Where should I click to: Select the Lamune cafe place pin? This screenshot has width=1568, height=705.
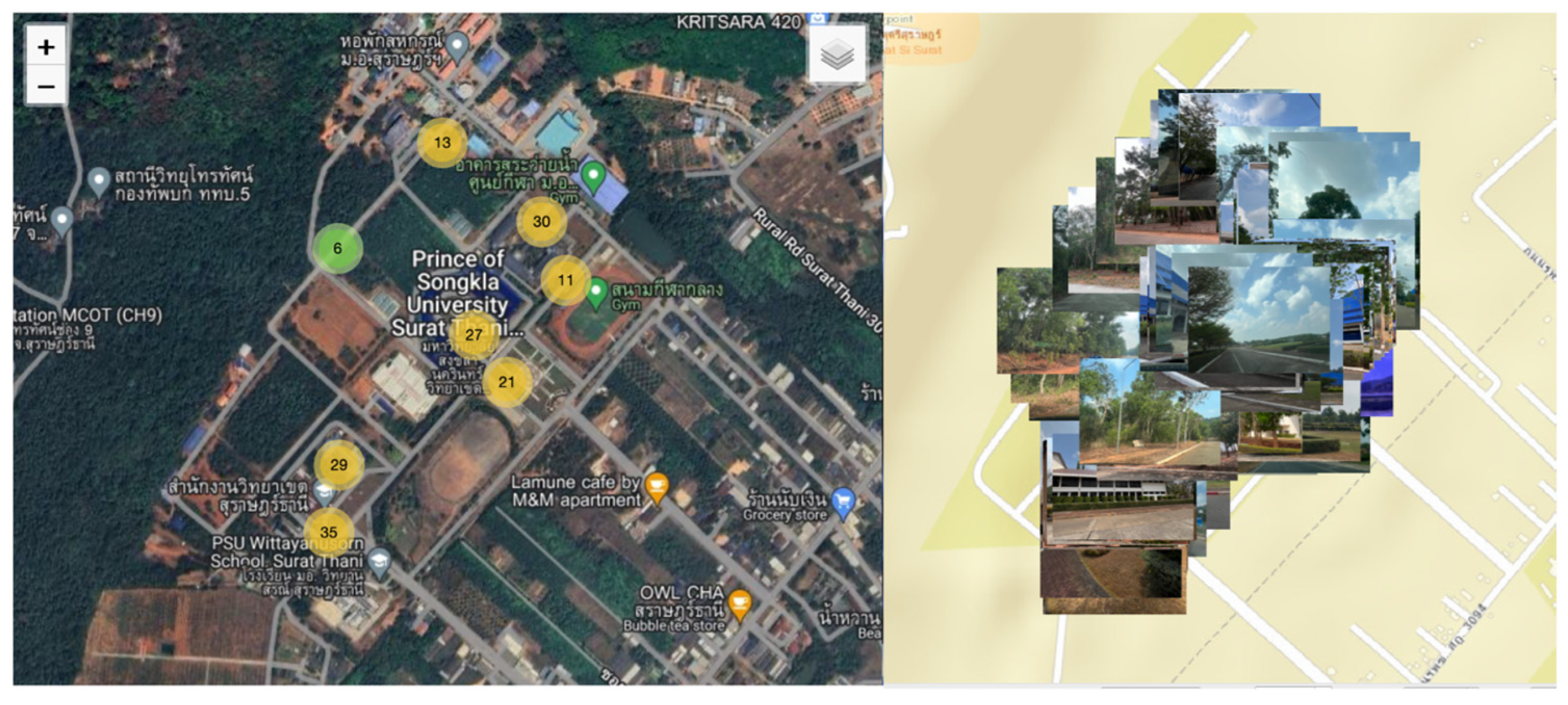point(657,487)
